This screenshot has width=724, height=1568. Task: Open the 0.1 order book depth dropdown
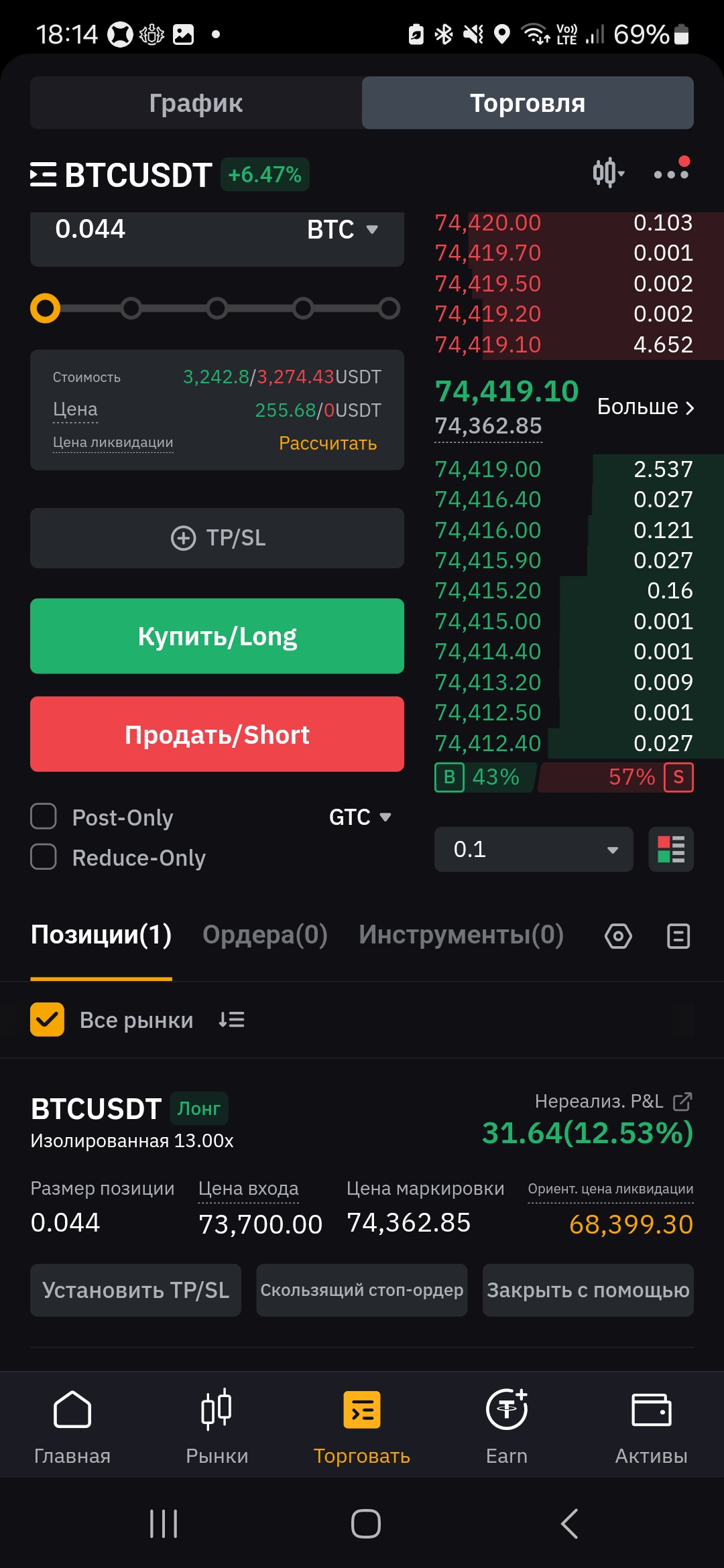pyautogui.click(x=534, y=849)
